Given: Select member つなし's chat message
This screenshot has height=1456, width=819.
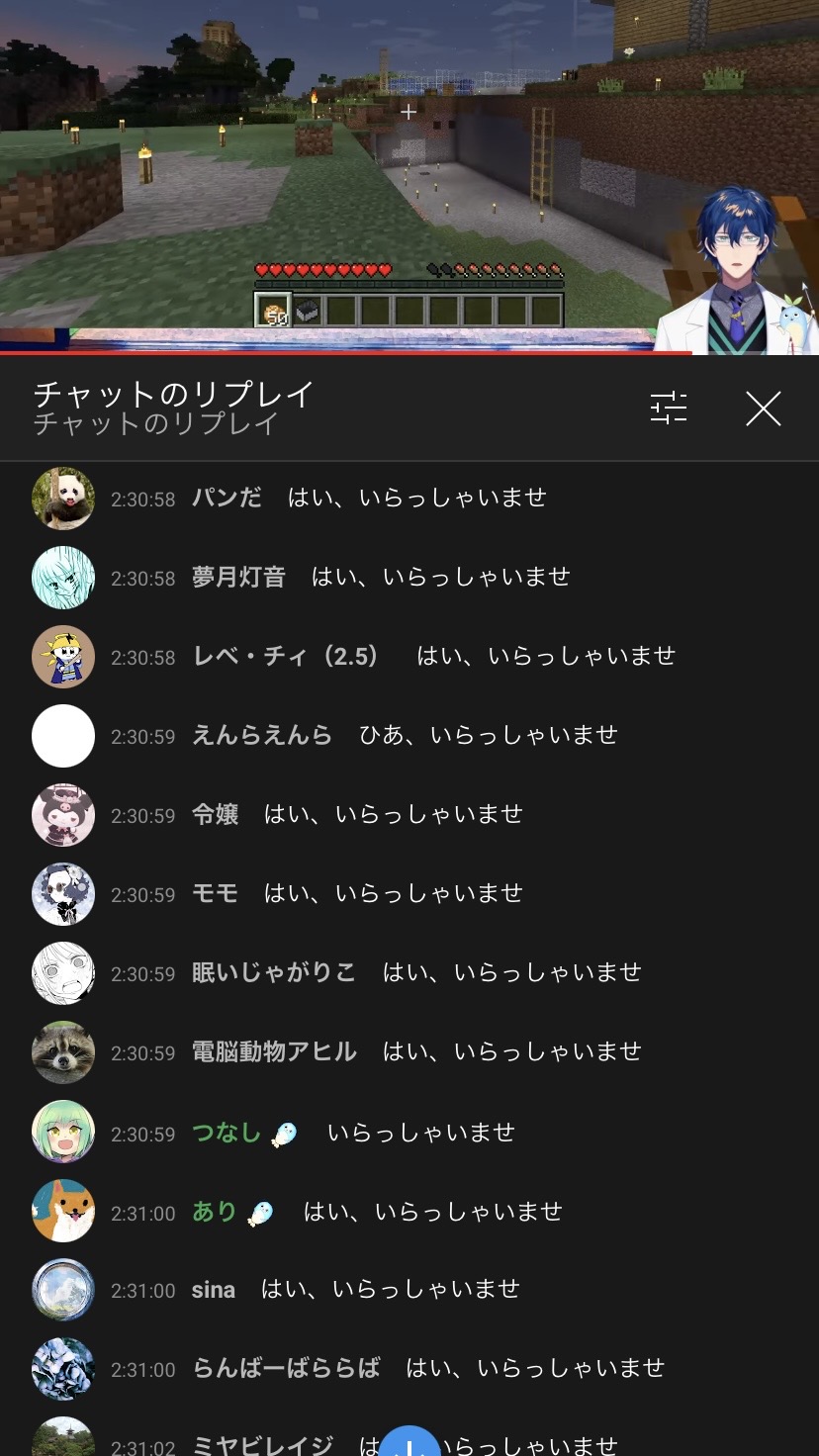Looking at the screenshot, I should click(420, 1133).
